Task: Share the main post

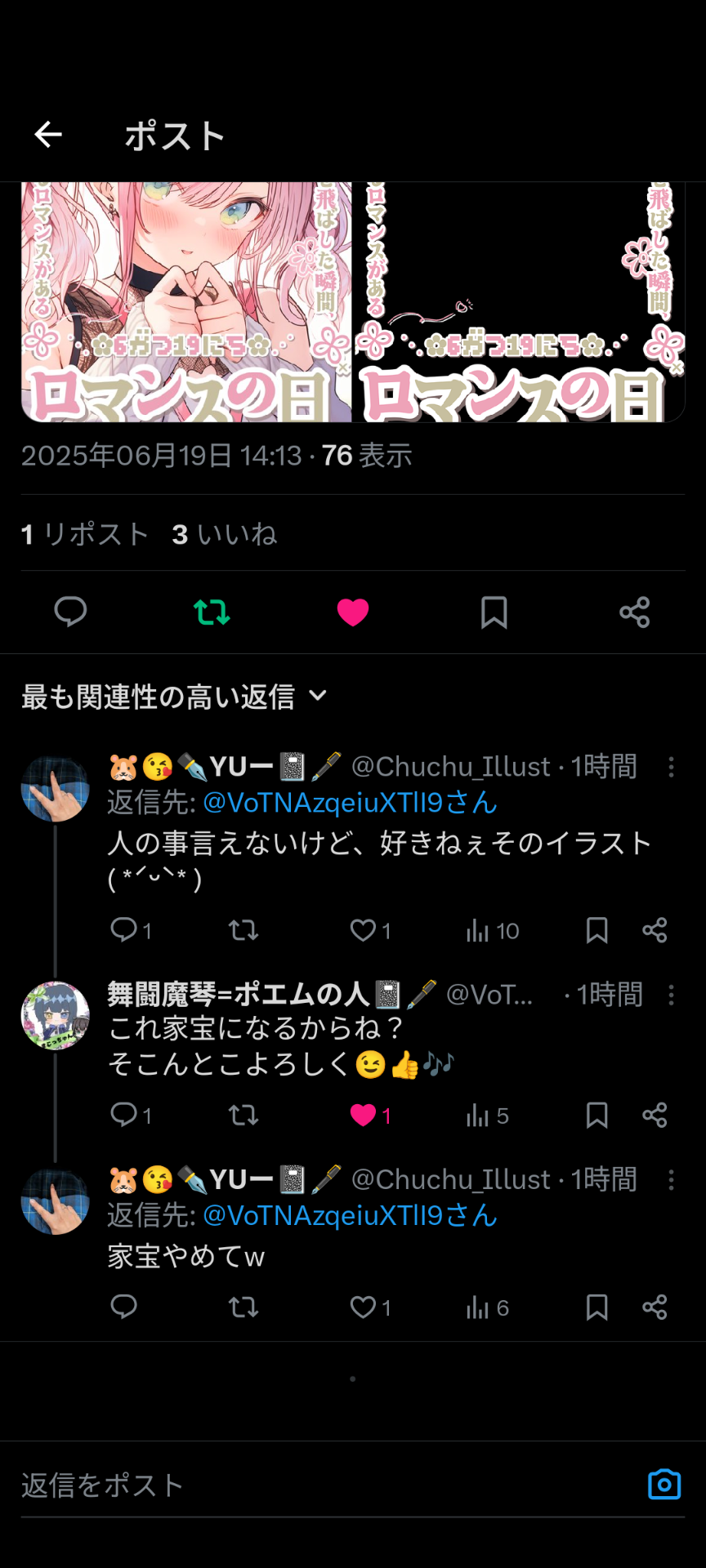Action: [x=635, y=612]
